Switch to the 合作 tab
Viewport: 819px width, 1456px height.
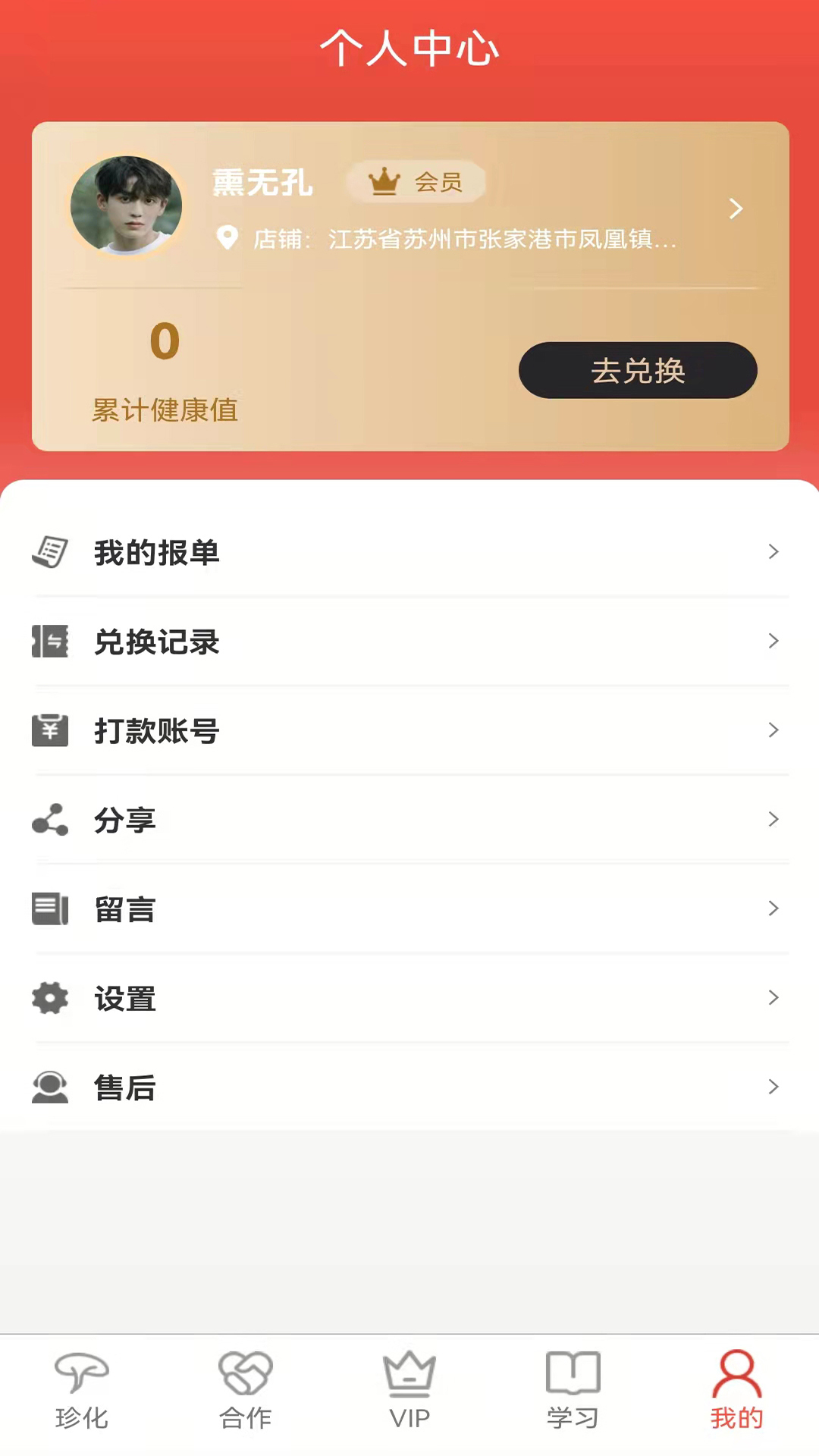coord(246,1391)
